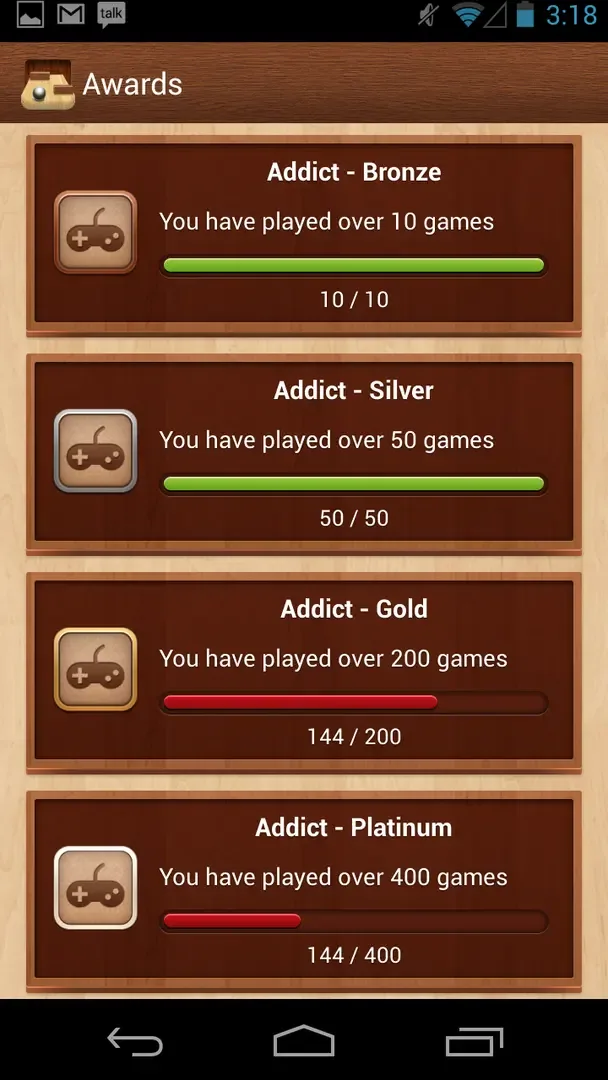This screenshot has width=608, height=1080.
Task: Return to the home screen
Action: (304, 1041)
